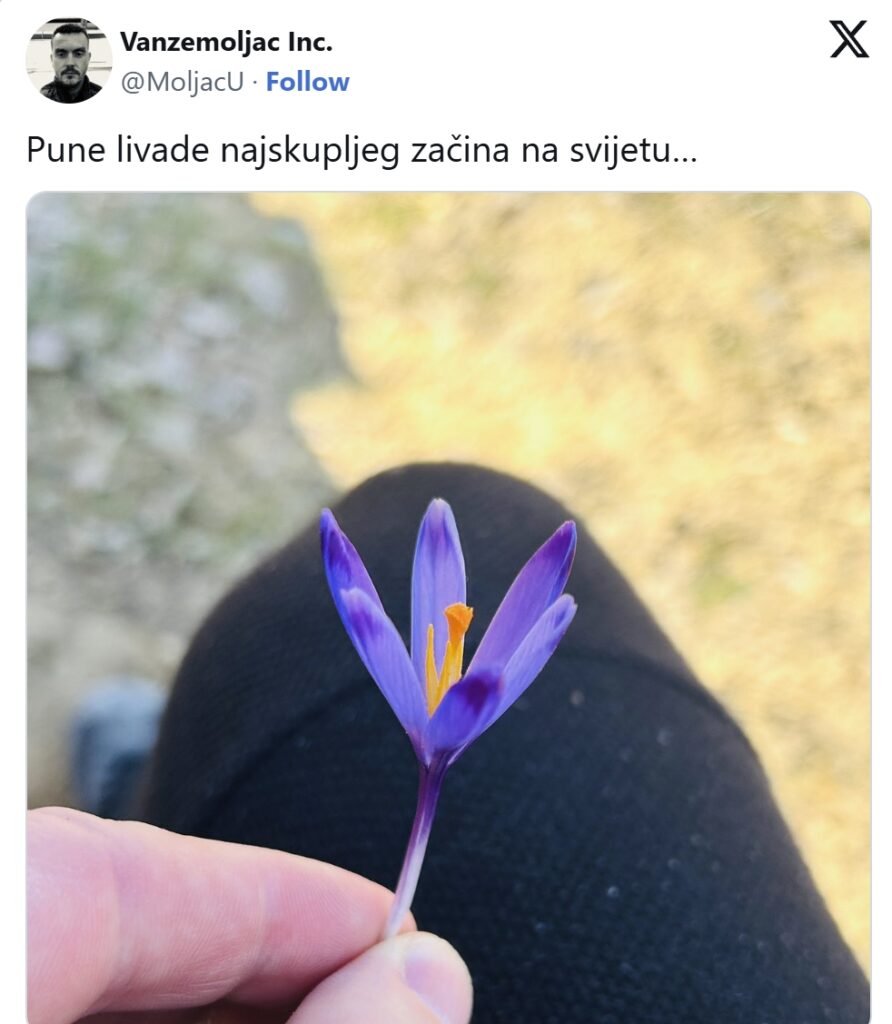Image resolution: width=892 pixels, height=1024 pixels.
Task: Follow the @MoljacU account
Action: pos(307,82)
